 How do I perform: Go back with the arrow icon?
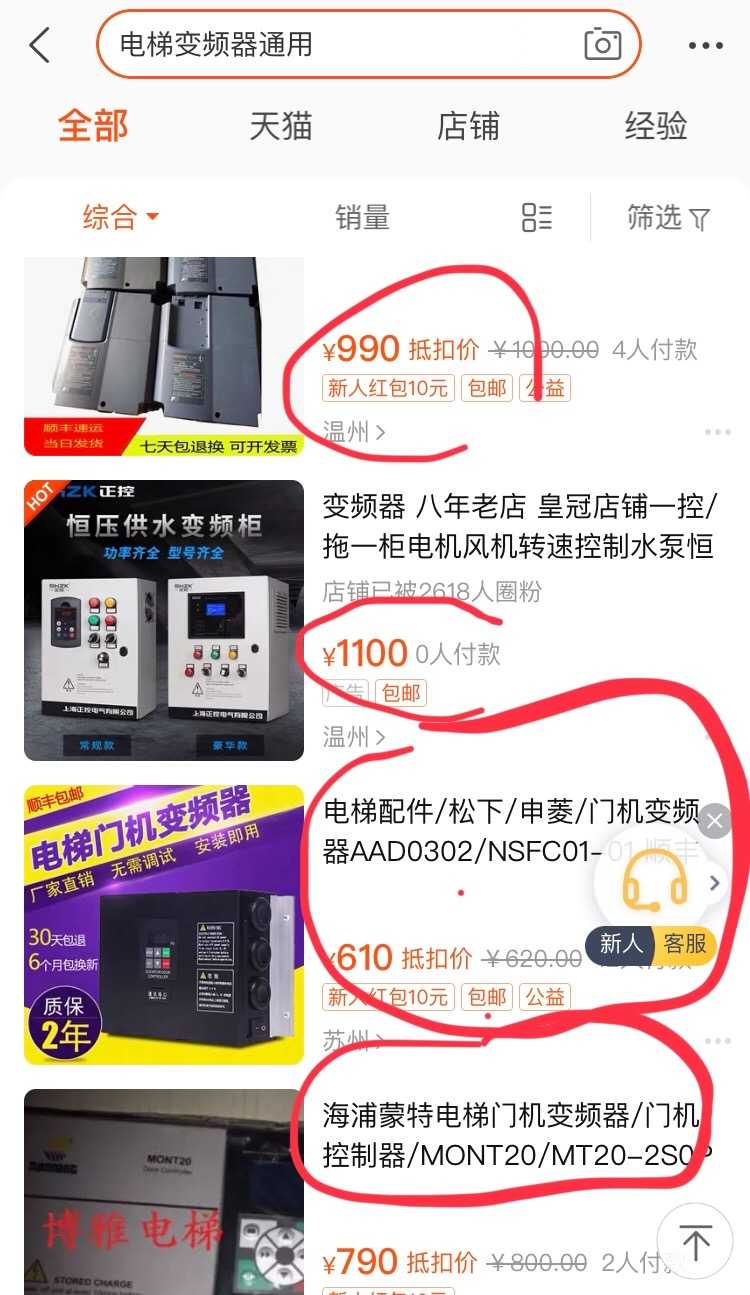(40, 45)
